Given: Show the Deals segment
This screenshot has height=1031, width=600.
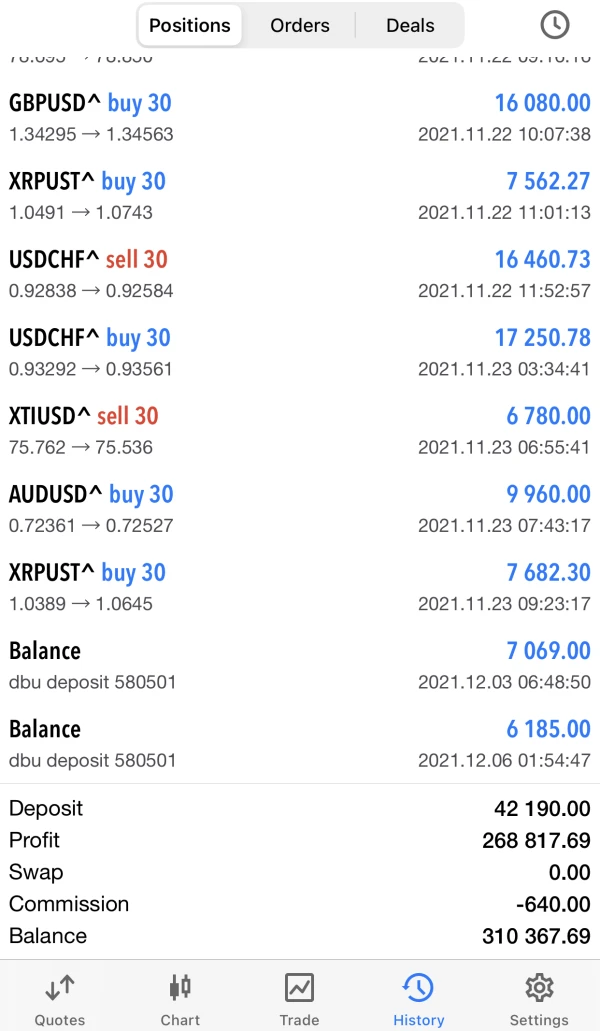Looking at the screenshot, I should (x=410, y=25).
